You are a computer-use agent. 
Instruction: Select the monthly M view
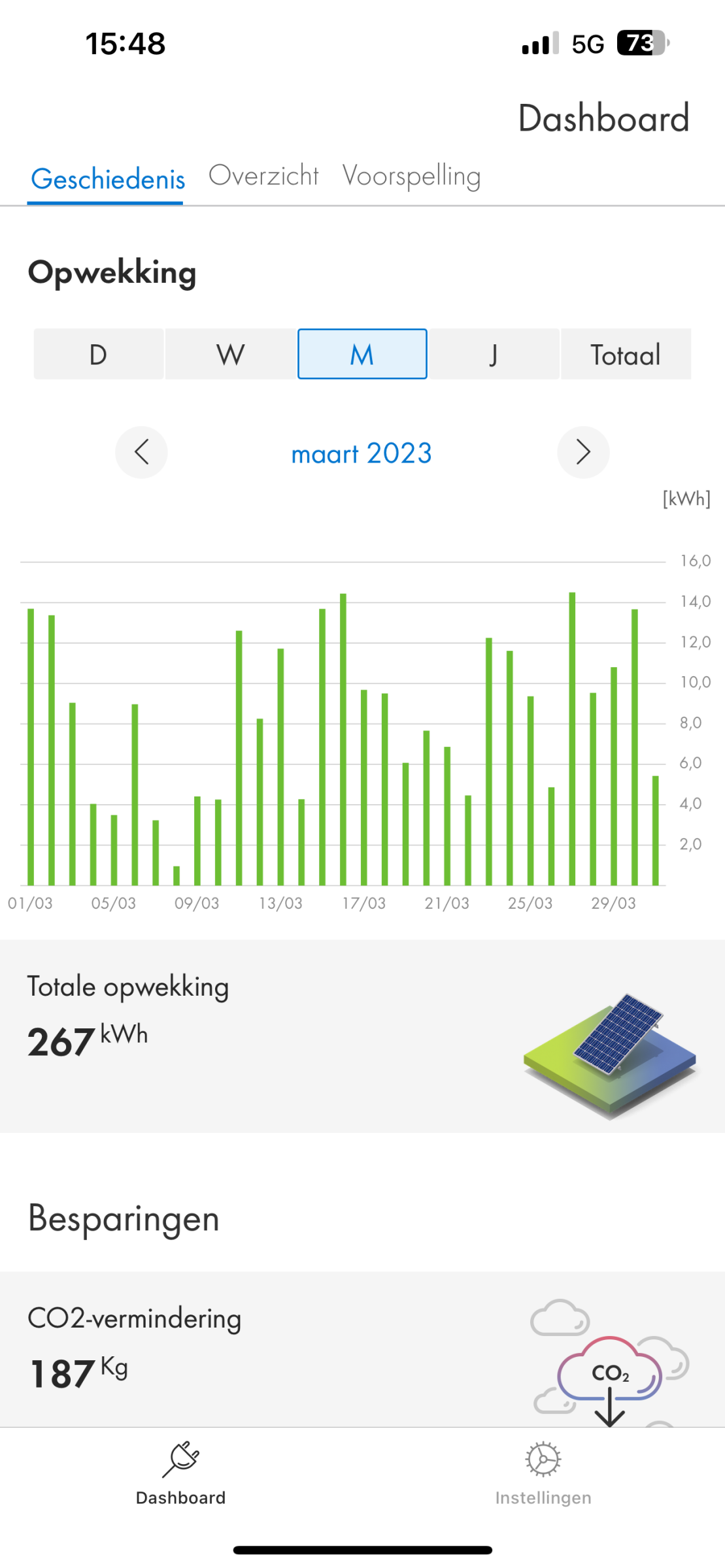tap(362, 354)
